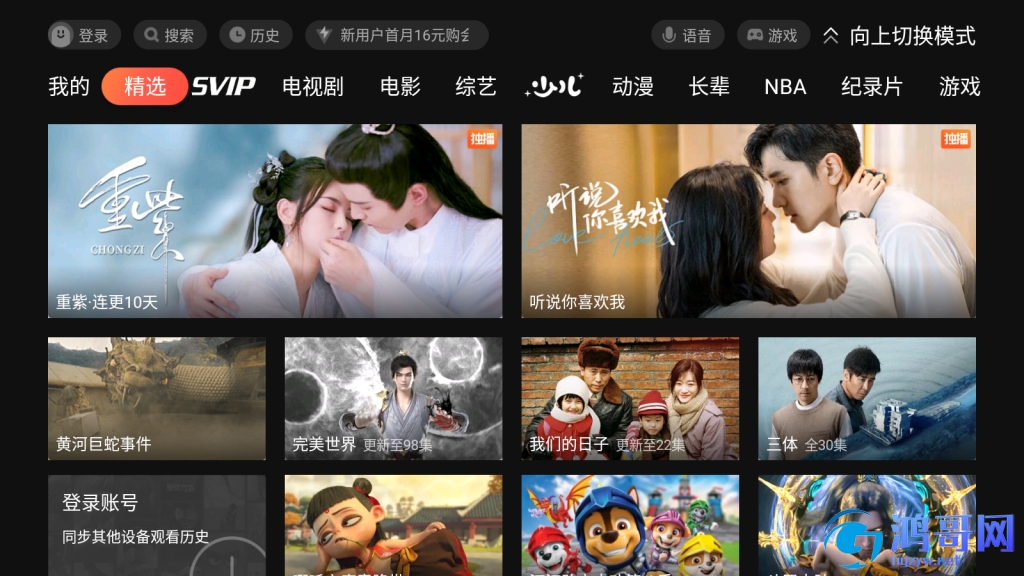Screen dimensions: 1024x576
Task: Open 历史 watch history
Action: click(254, 35)
